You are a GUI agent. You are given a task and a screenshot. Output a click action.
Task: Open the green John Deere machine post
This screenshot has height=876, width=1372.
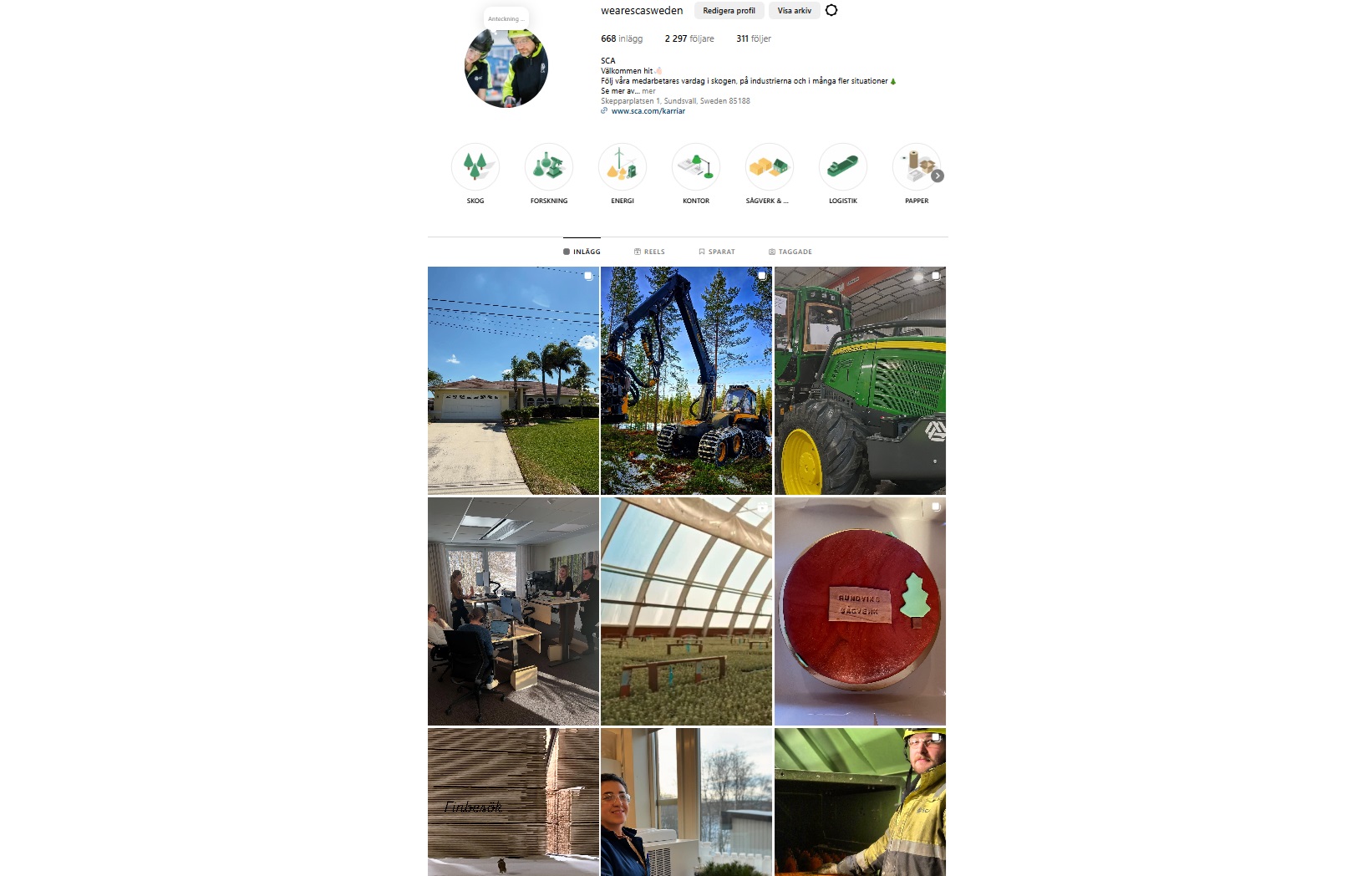click(860, 380)
